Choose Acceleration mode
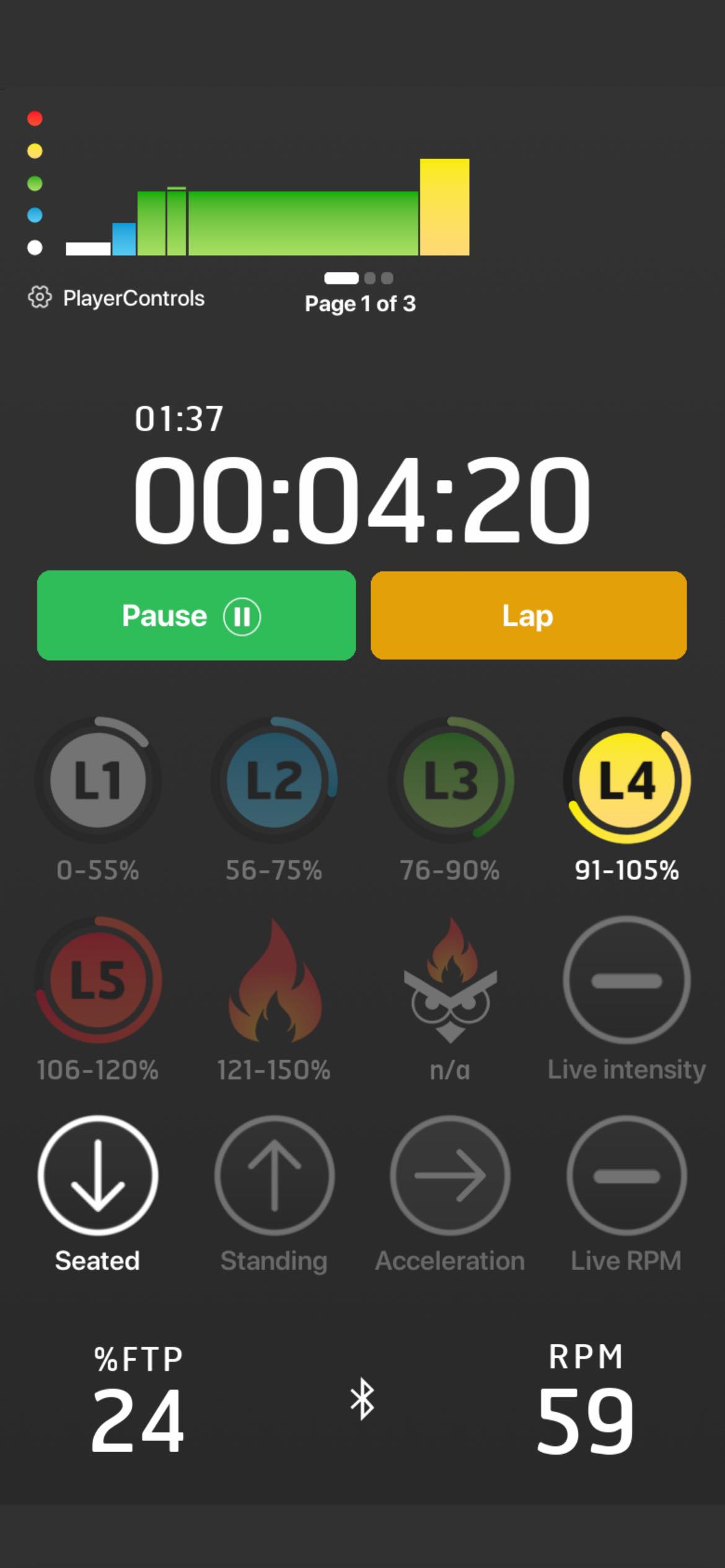Screen dimensions: 725x1568 pos(450,1175)
